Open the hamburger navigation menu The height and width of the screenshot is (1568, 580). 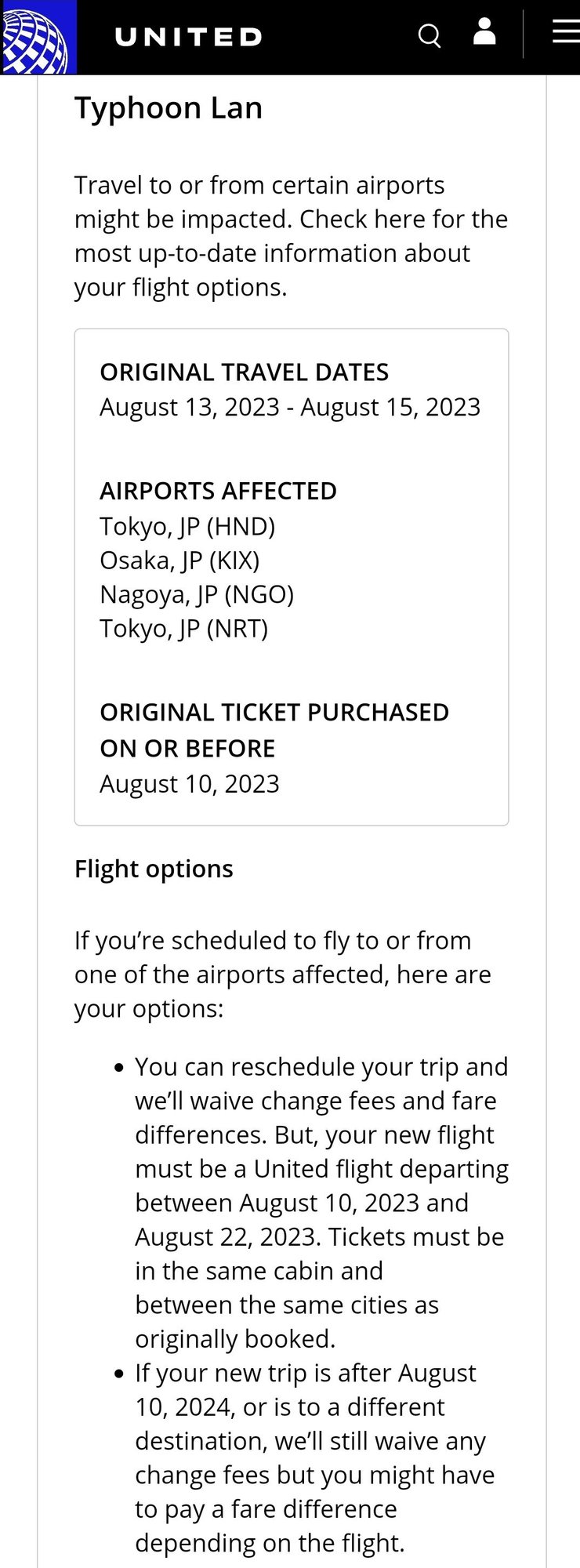(564, 33)
